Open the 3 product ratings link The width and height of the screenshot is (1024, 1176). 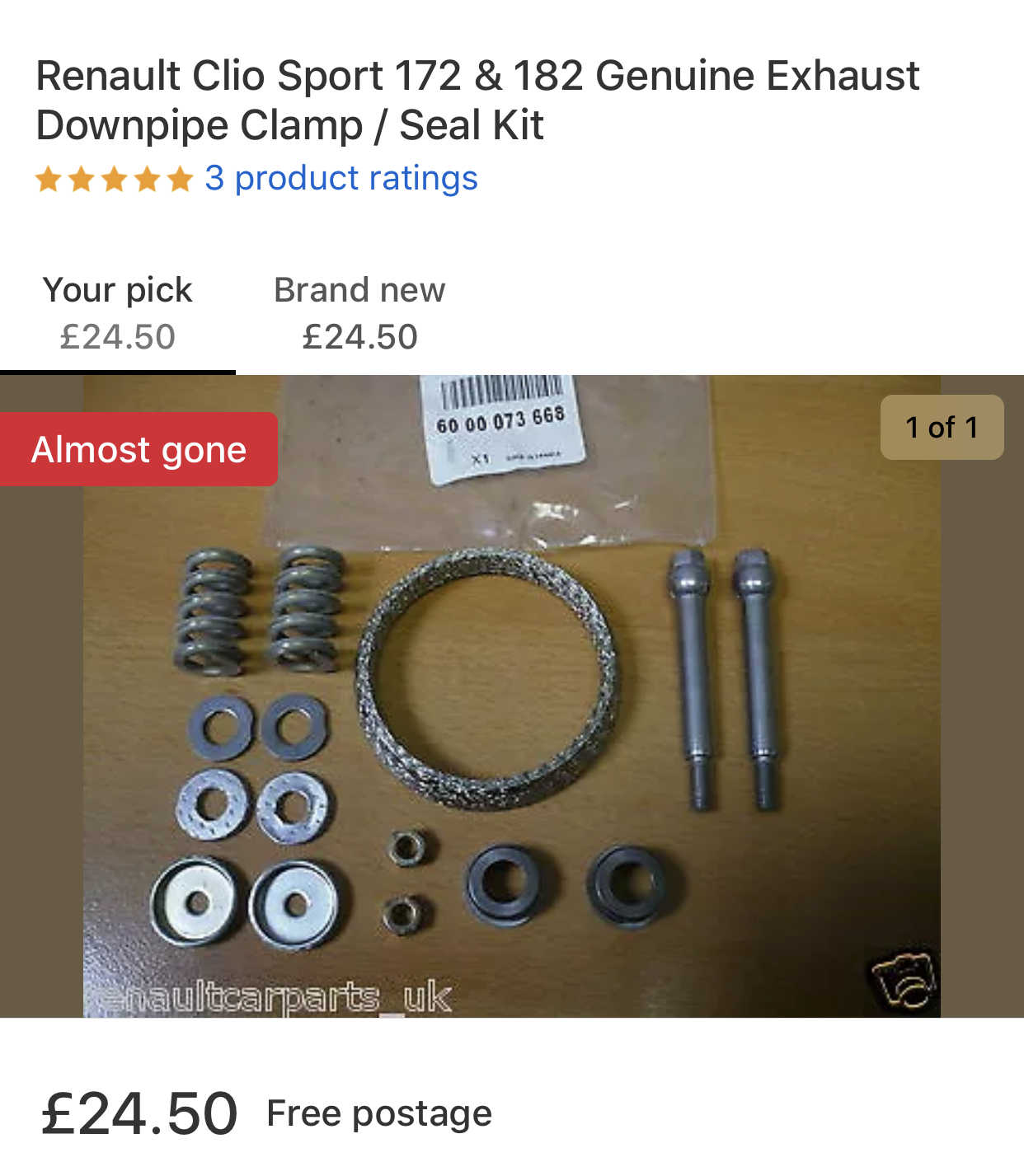[341, 178]
